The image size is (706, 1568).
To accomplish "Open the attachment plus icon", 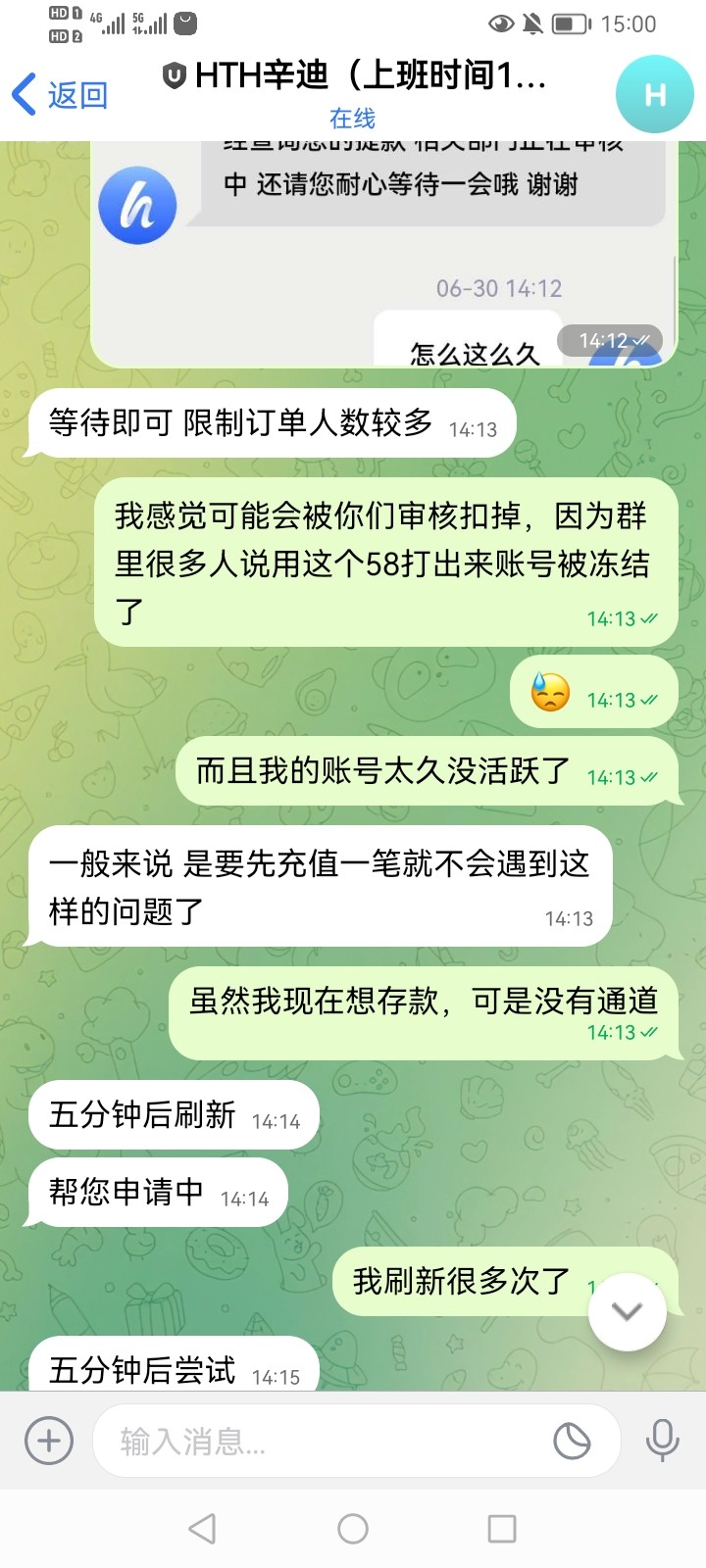I will 48,1441.
